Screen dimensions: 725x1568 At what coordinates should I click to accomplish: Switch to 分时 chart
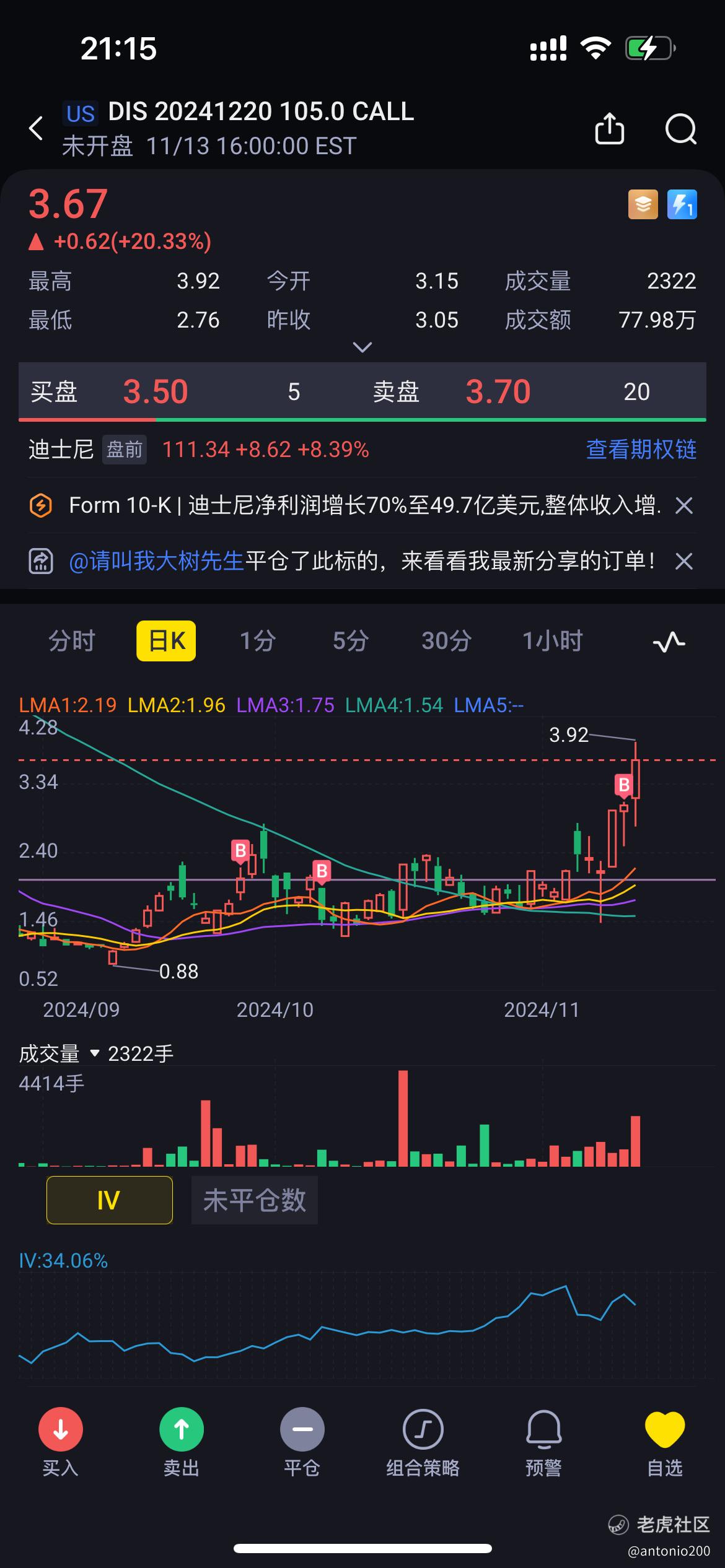(x=72, y=641)
